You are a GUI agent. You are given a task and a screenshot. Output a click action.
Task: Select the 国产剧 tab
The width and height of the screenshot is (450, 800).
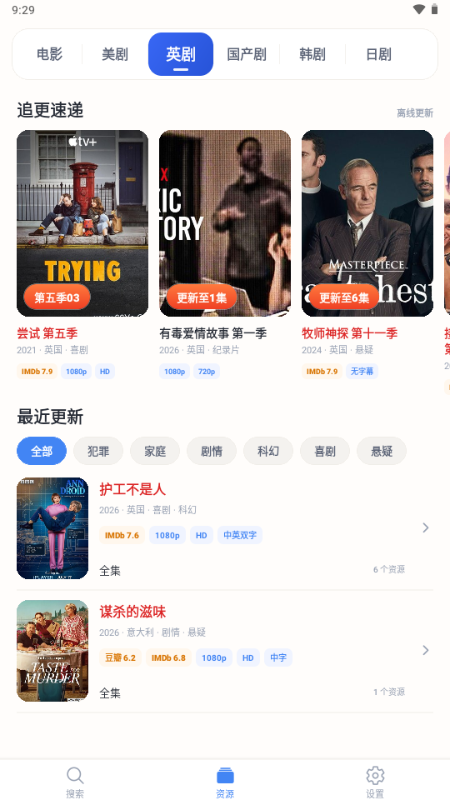(x=246, y=54)
